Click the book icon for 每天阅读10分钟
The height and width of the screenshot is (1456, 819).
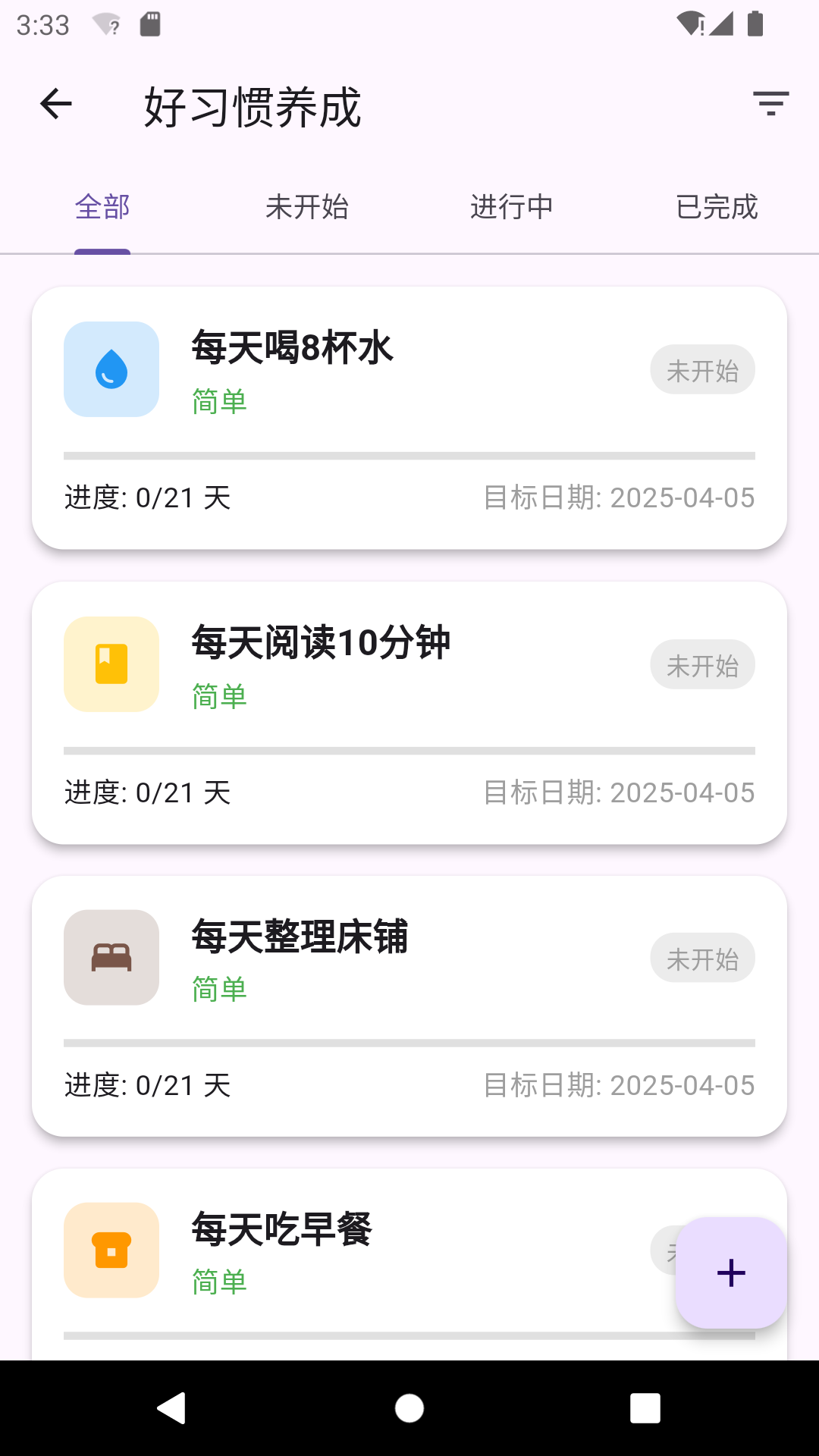click(x=111, y=664)
